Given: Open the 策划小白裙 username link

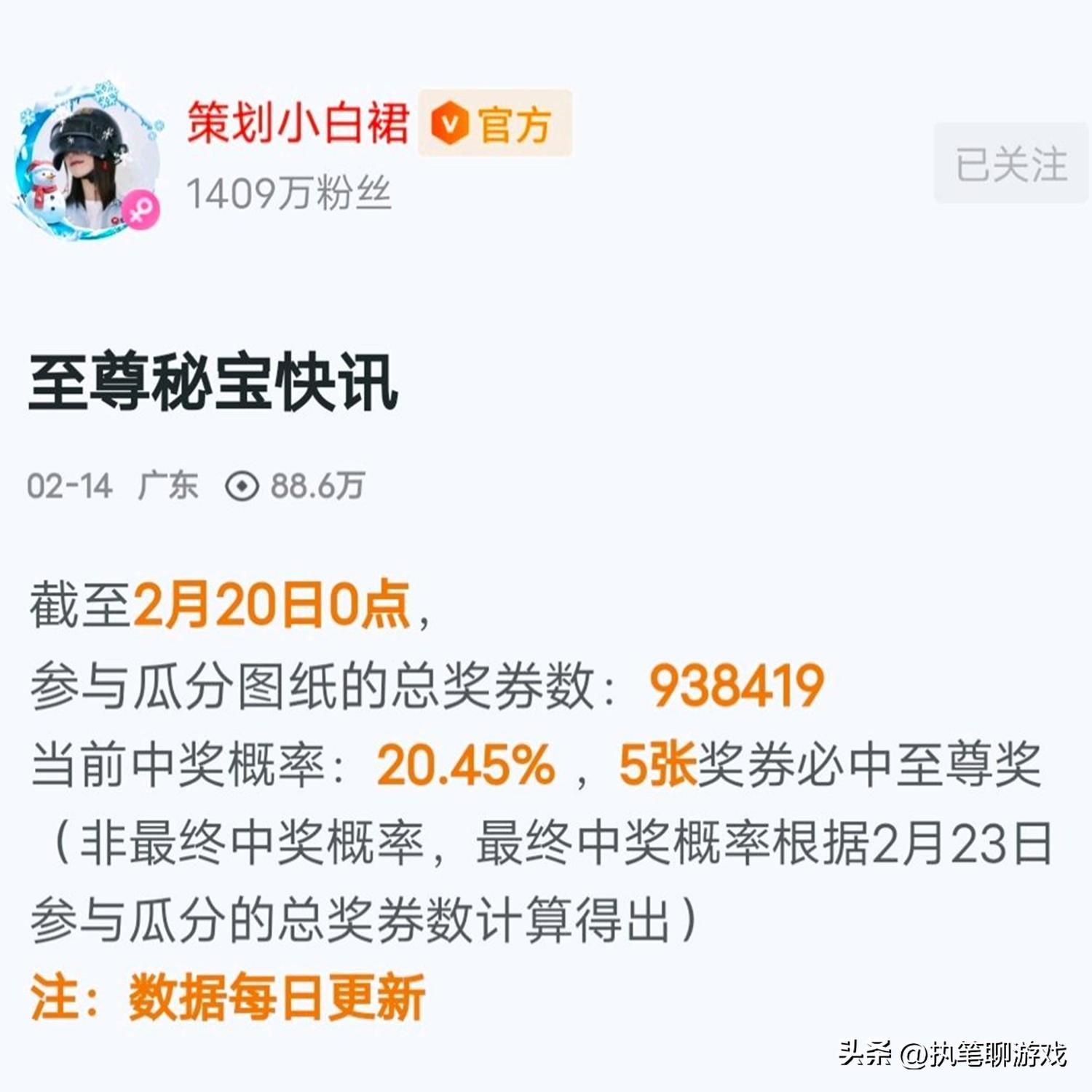Looking at the screenshot, I should [297, 122].
